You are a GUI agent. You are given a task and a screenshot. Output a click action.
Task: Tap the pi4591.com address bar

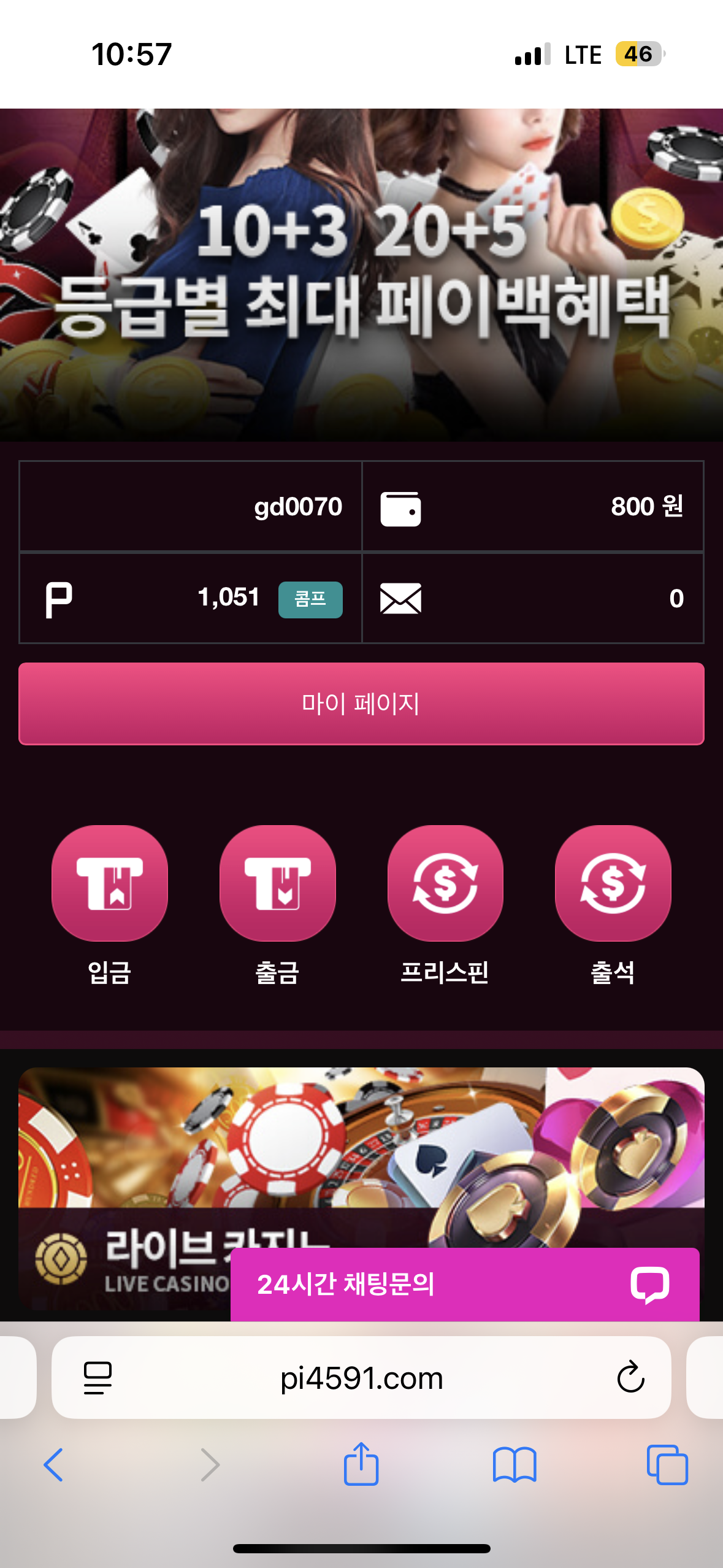tap(361, 1378)
